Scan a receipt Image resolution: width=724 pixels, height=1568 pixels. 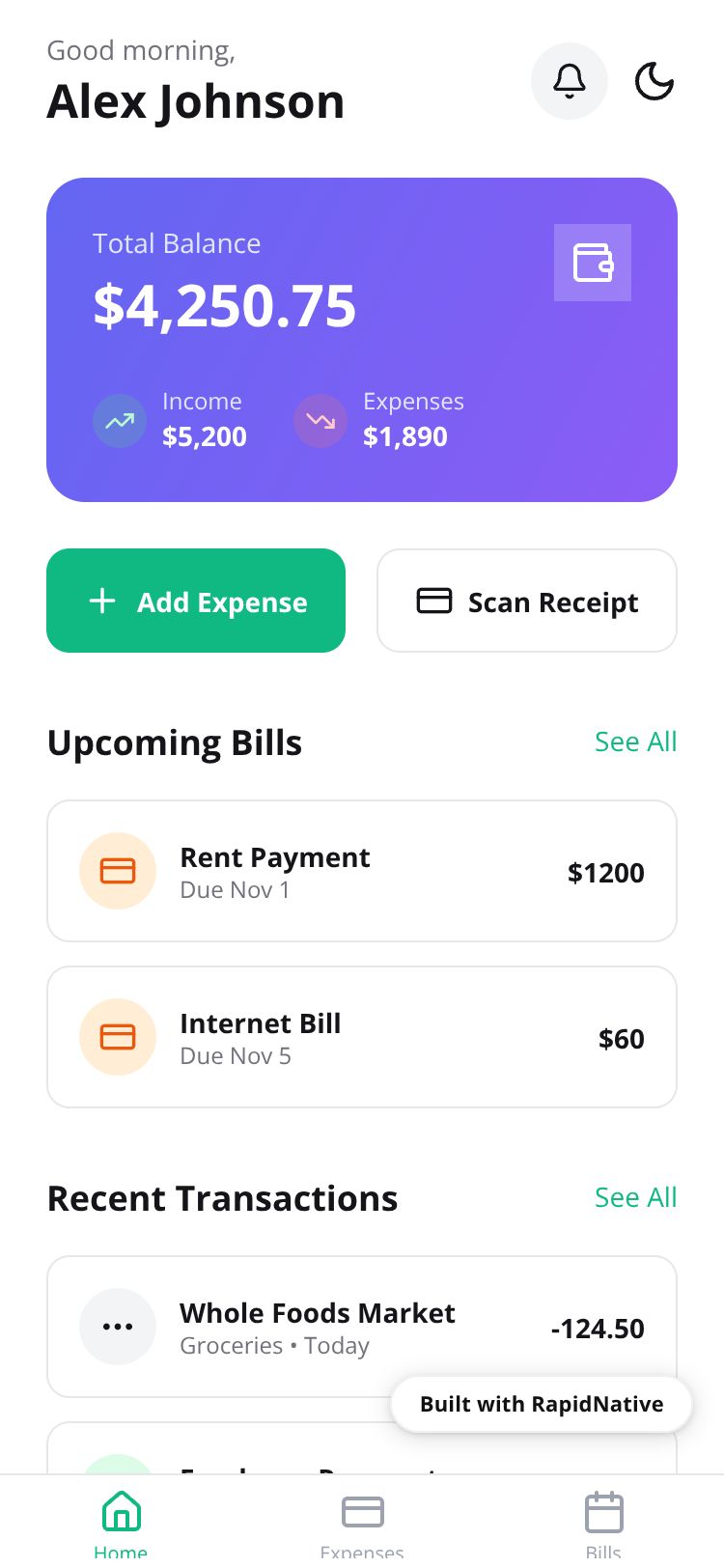pos(526,601)
